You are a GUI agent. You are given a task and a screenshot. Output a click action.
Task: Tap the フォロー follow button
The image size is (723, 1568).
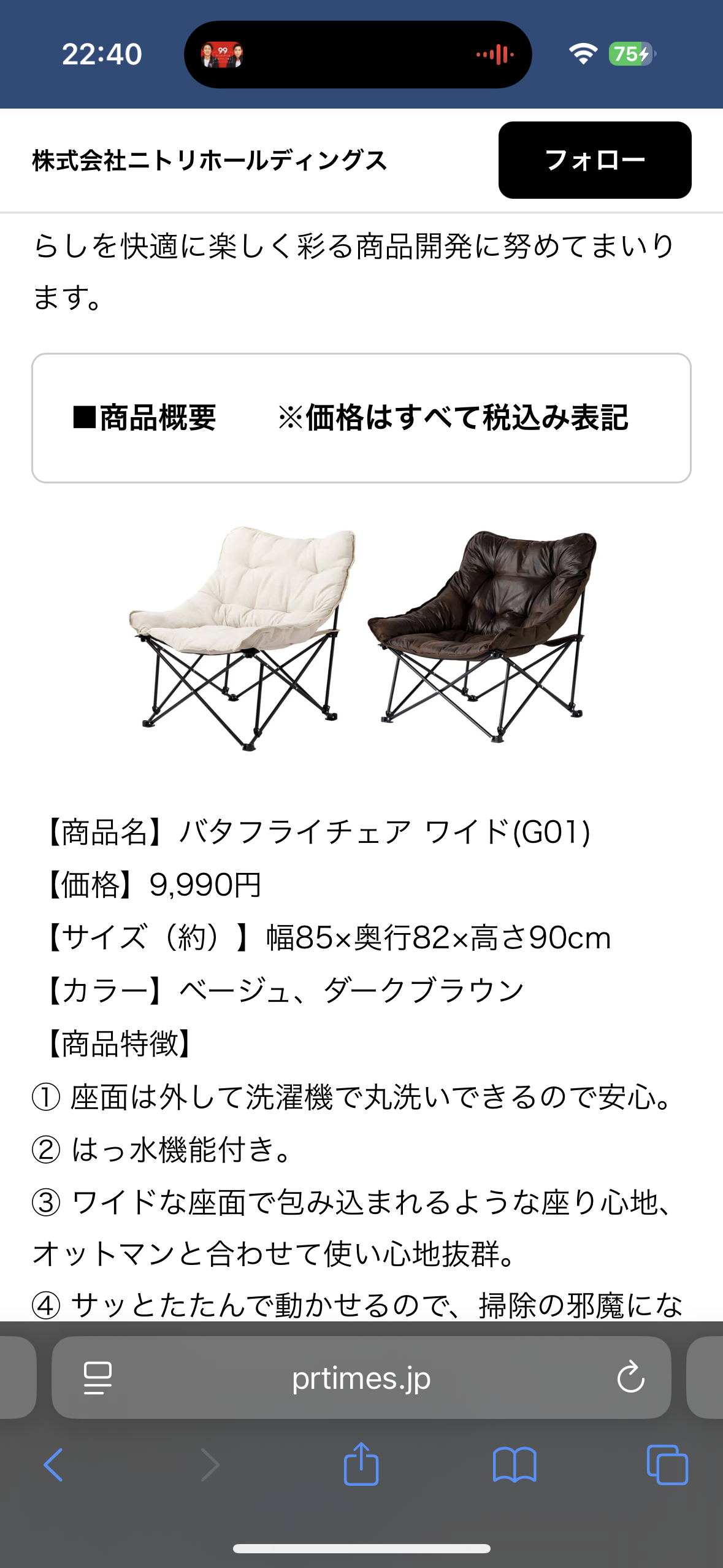tap(594, 160)
